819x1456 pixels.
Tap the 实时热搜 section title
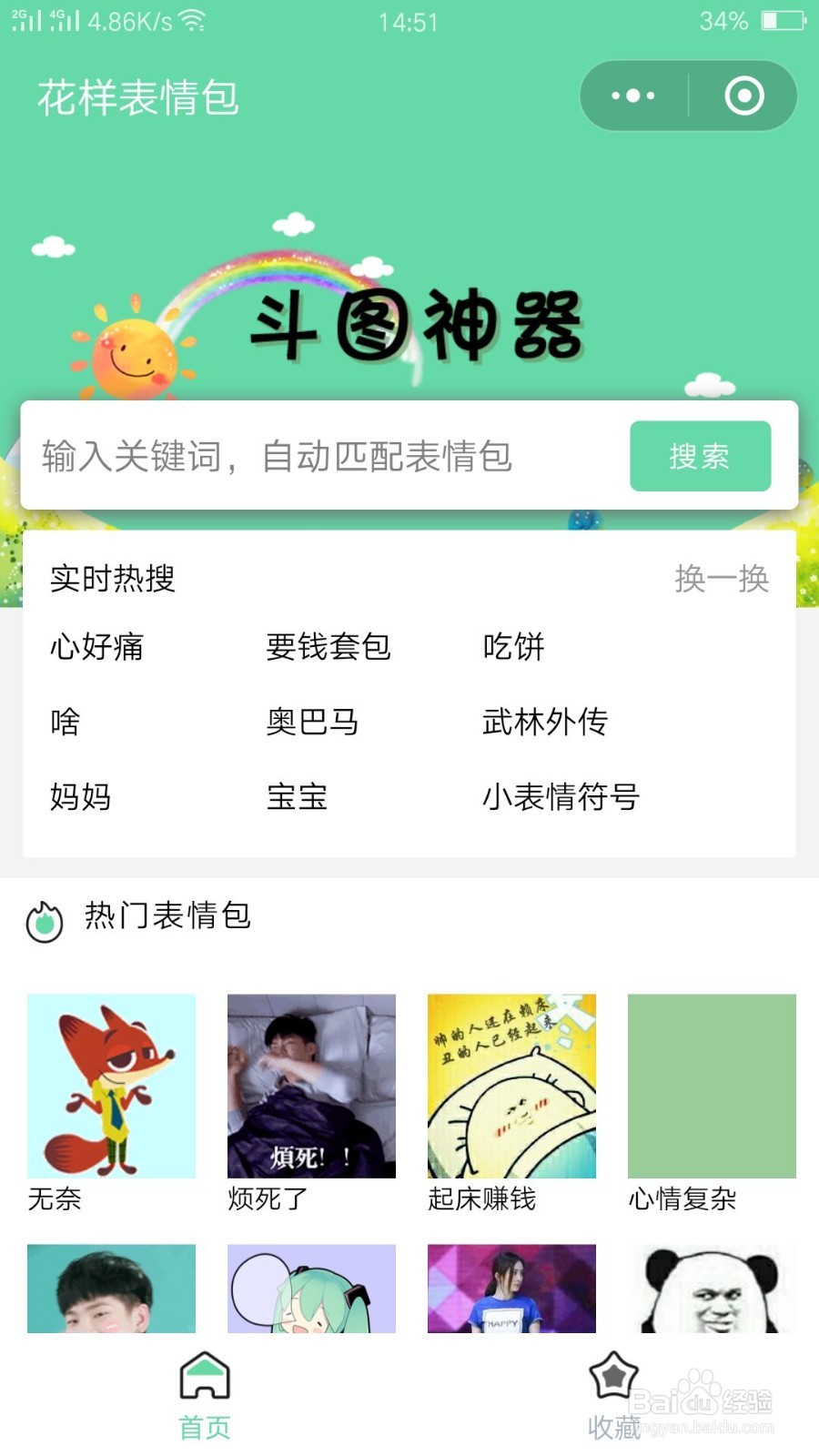(113, 579)
